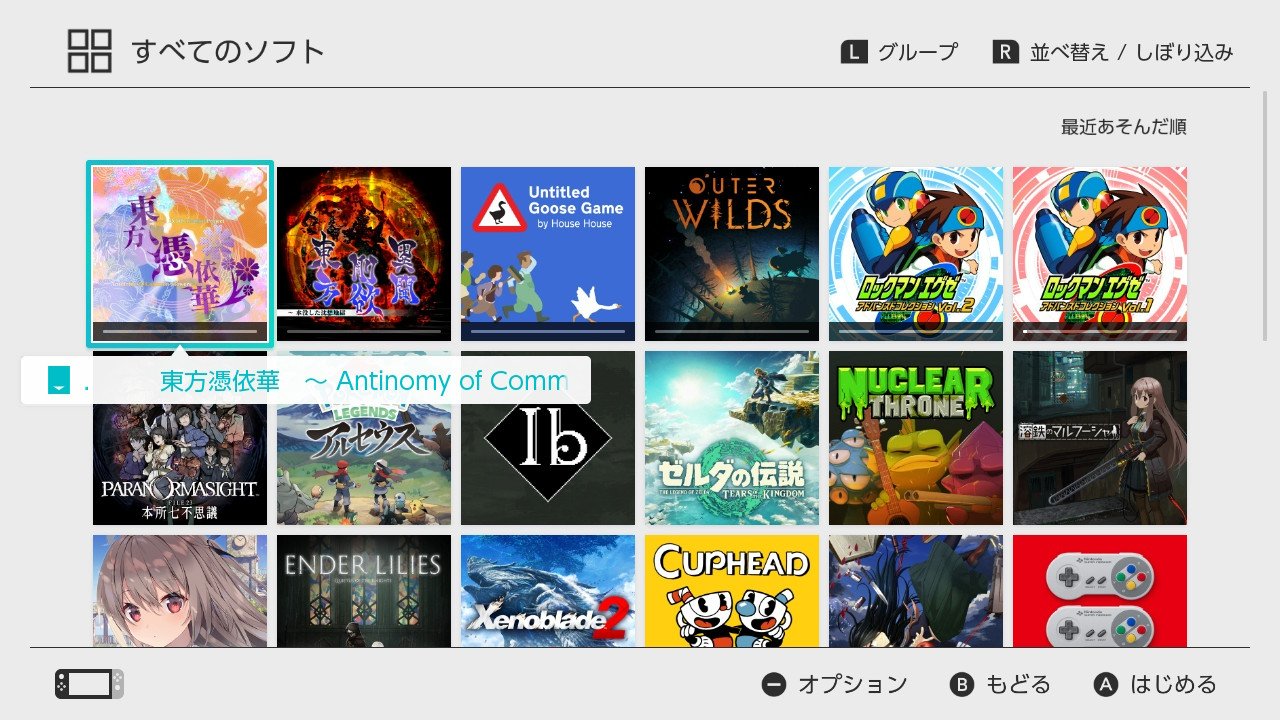
Task: Go back with もどる
Action: pos(1000,684)
